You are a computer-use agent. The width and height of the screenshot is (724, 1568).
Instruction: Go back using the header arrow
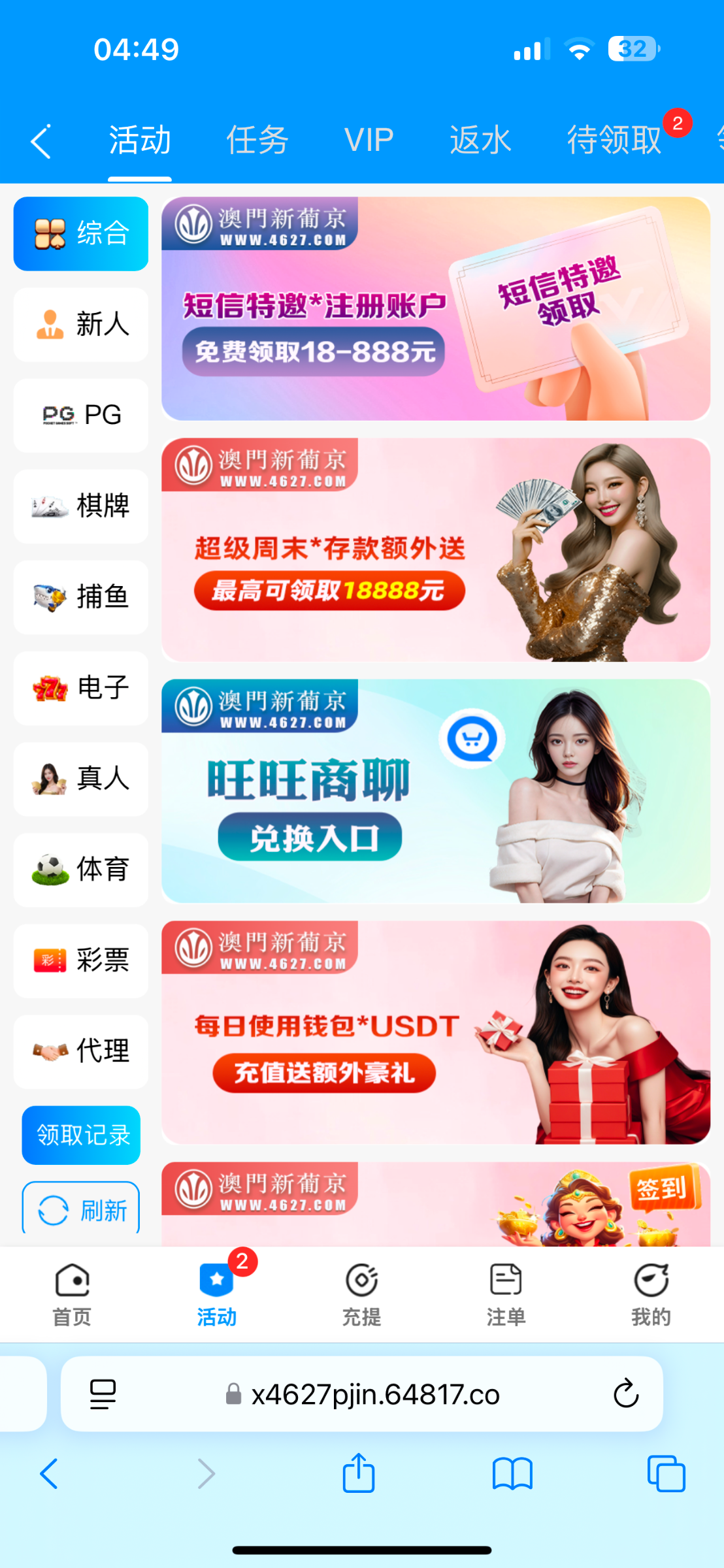point(41,142)
